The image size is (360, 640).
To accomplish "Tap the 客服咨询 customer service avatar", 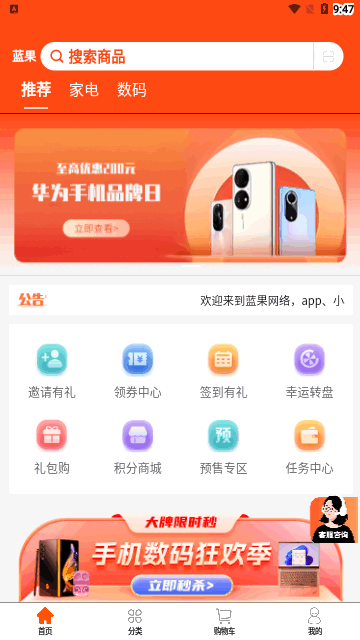I will (x=334, y=520).
